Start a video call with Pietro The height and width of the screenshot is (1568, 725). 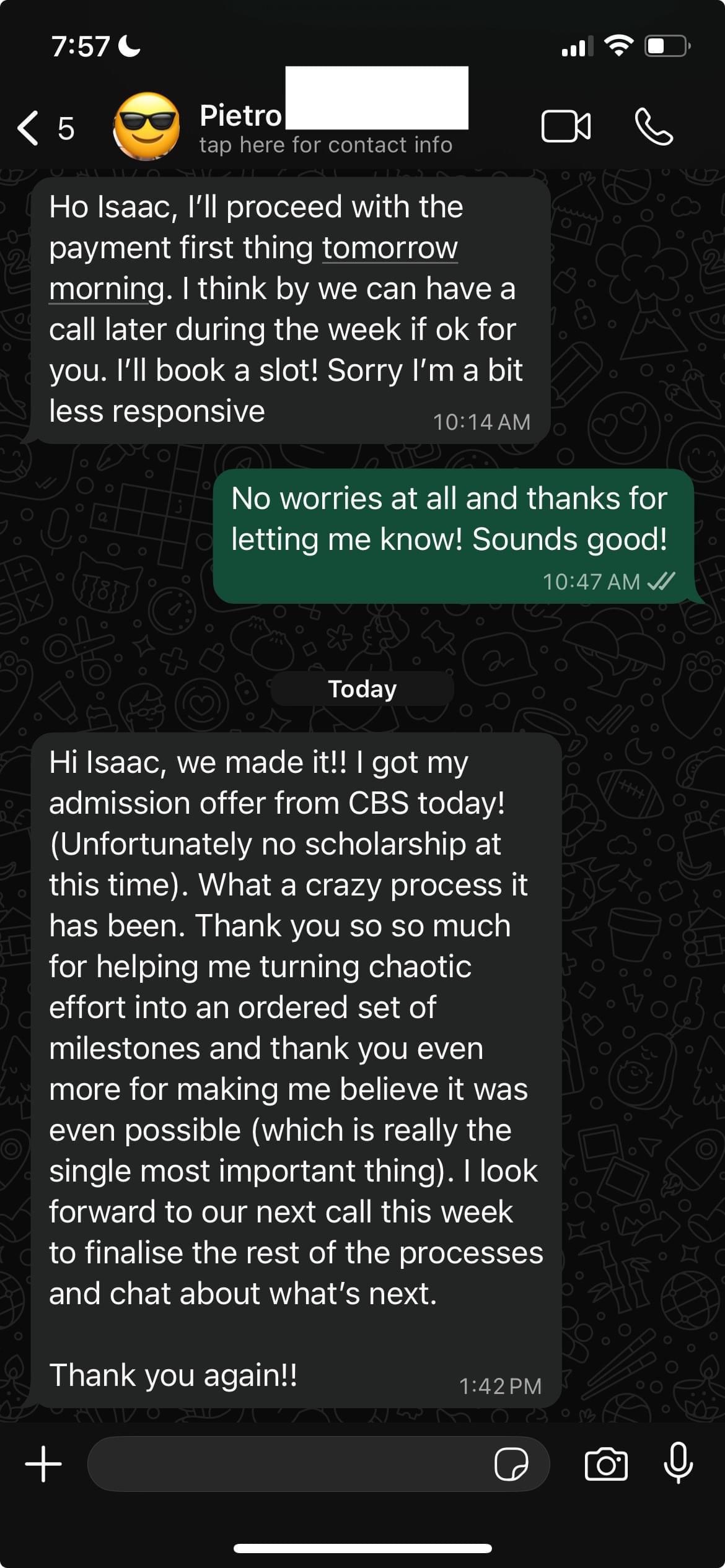[565, 127]
